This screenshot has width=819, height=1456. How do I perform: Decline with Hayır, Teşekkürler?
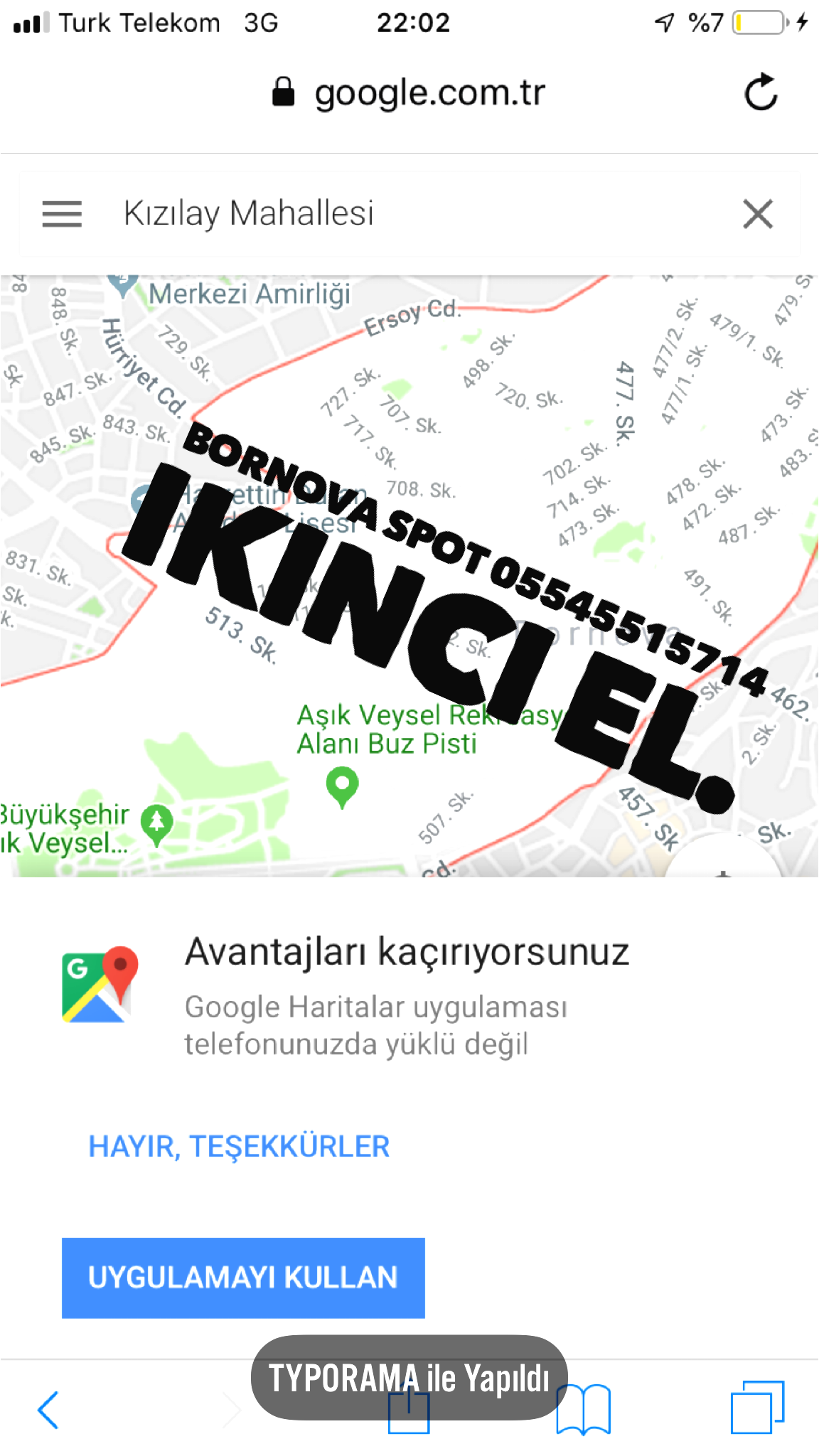[239, 1147]
